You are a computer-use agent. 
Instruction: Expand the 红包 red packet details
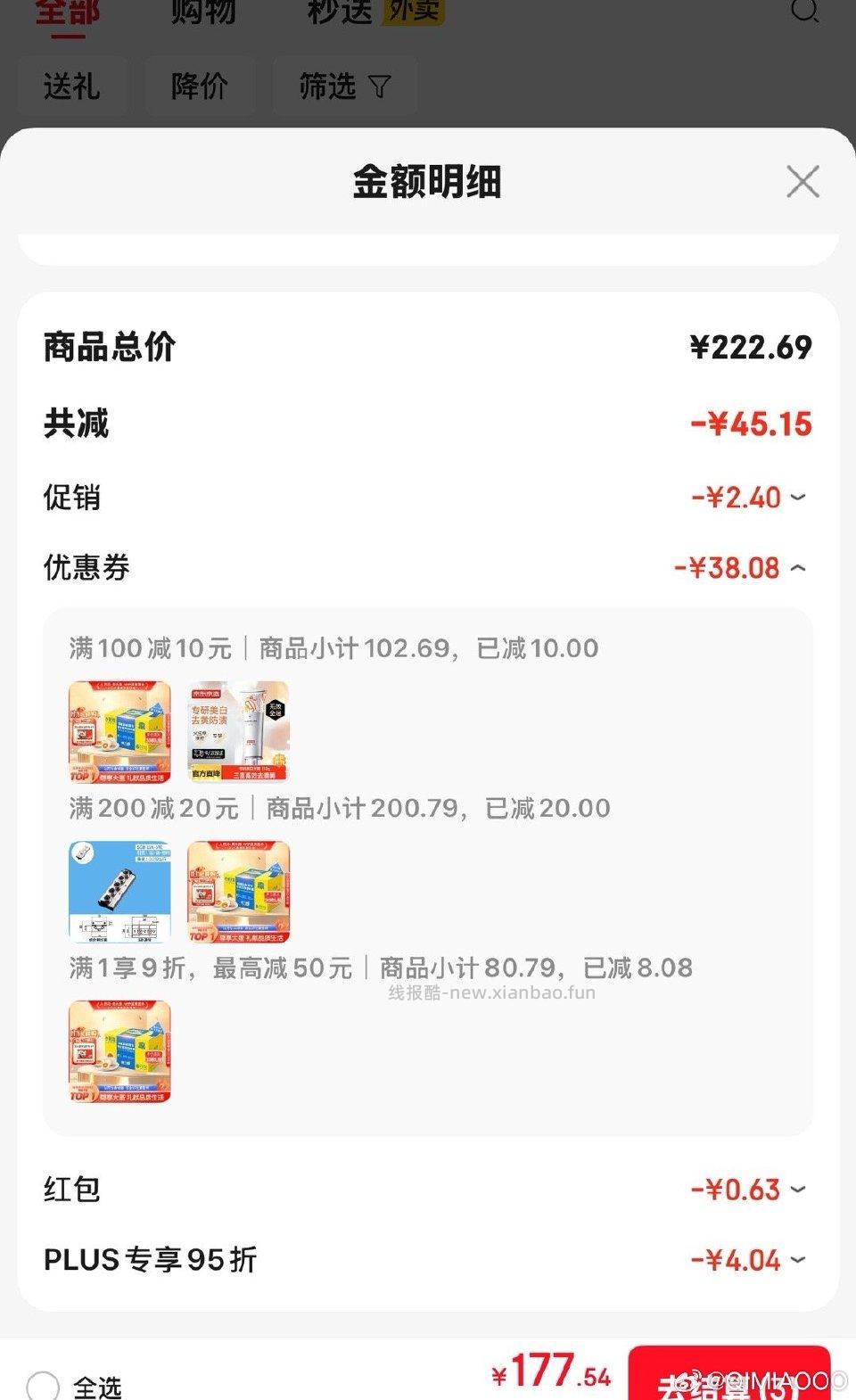click(800, 1190)
